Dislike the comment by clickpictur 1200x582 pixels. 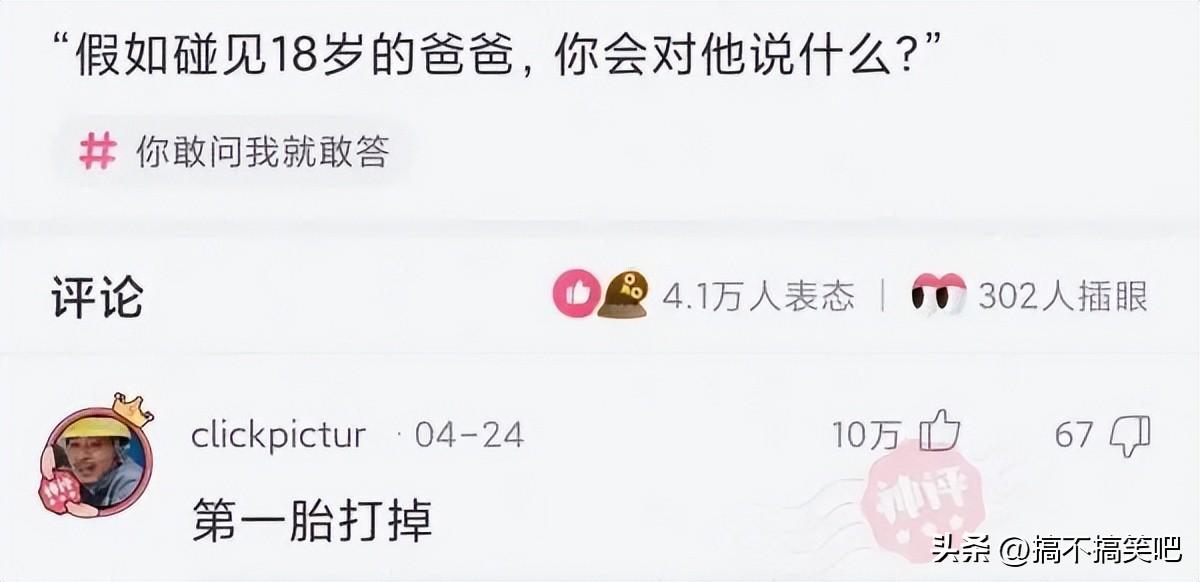tap(1130, 435)
